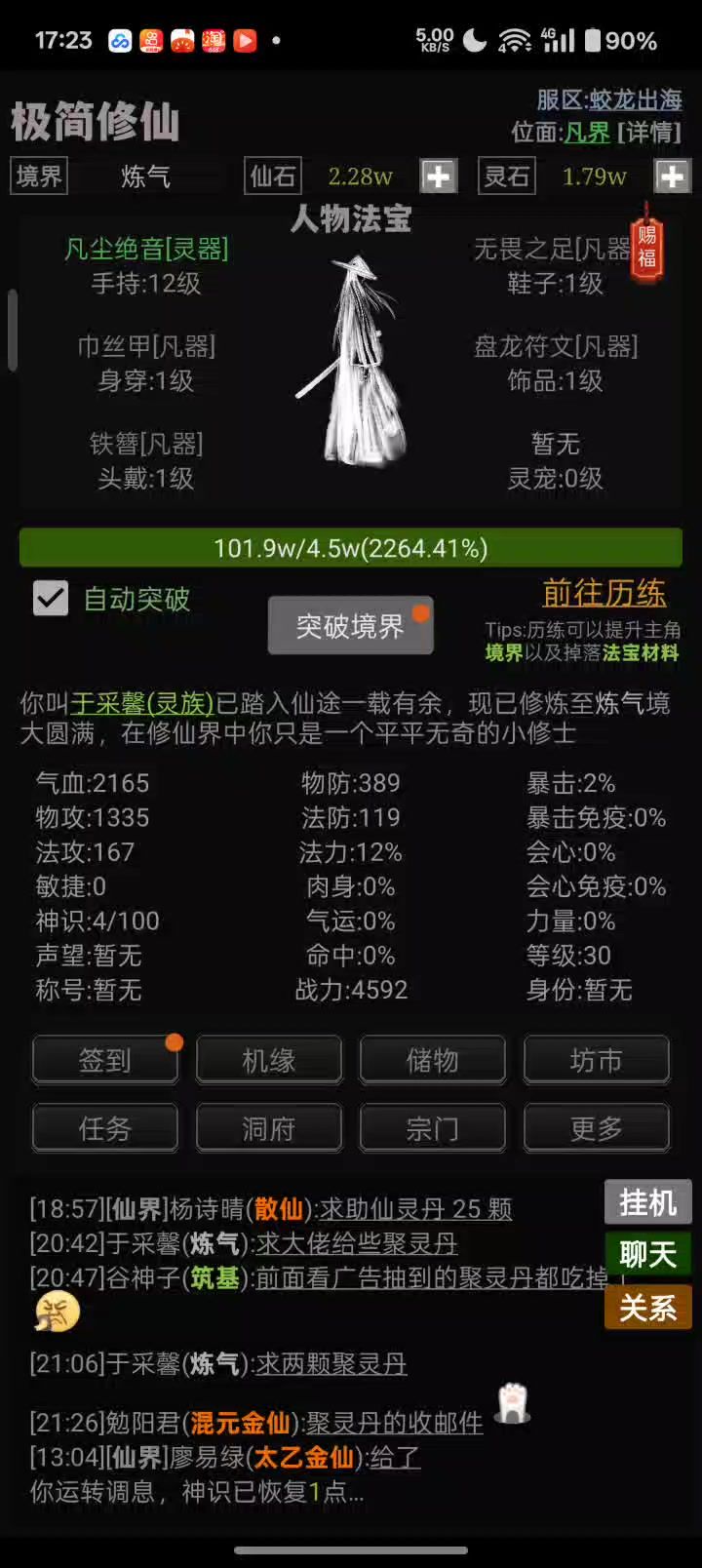Open the 聊天 chat button
This screenshot has width=702, height=1568.
tap(647, 1254)
